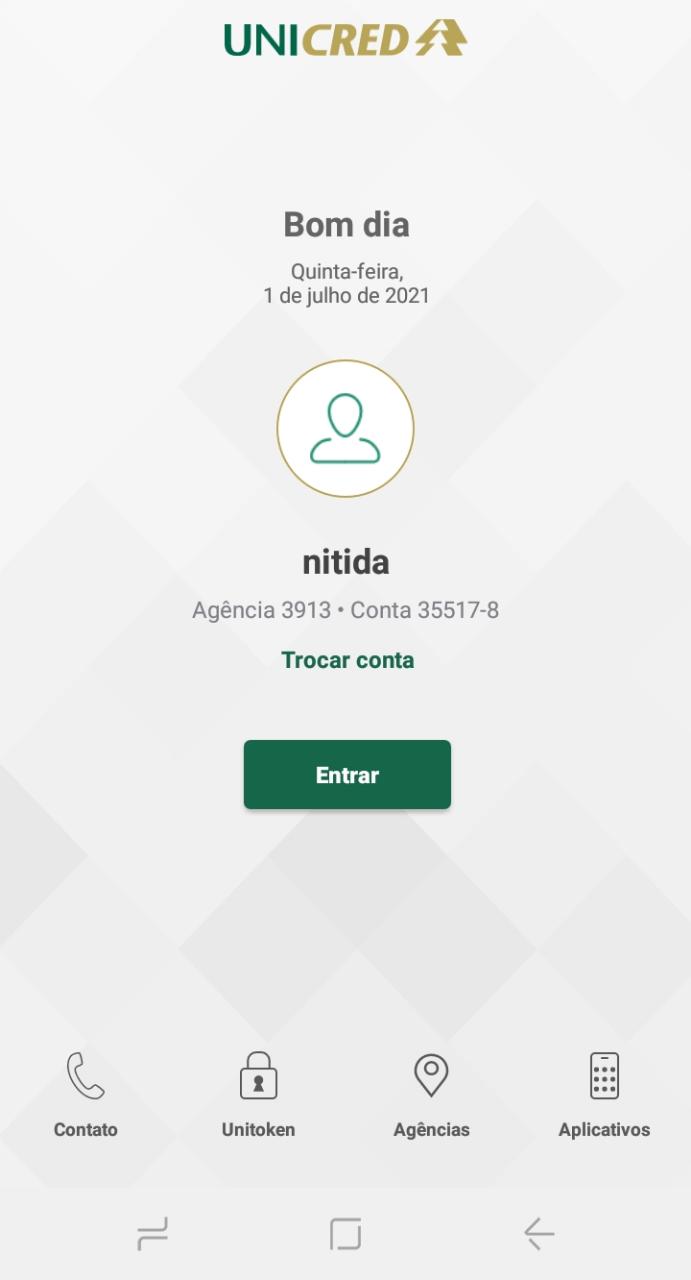Tap the profile avatar picture
Screen dimensions: 691x1280
click(x=345, y=428)
